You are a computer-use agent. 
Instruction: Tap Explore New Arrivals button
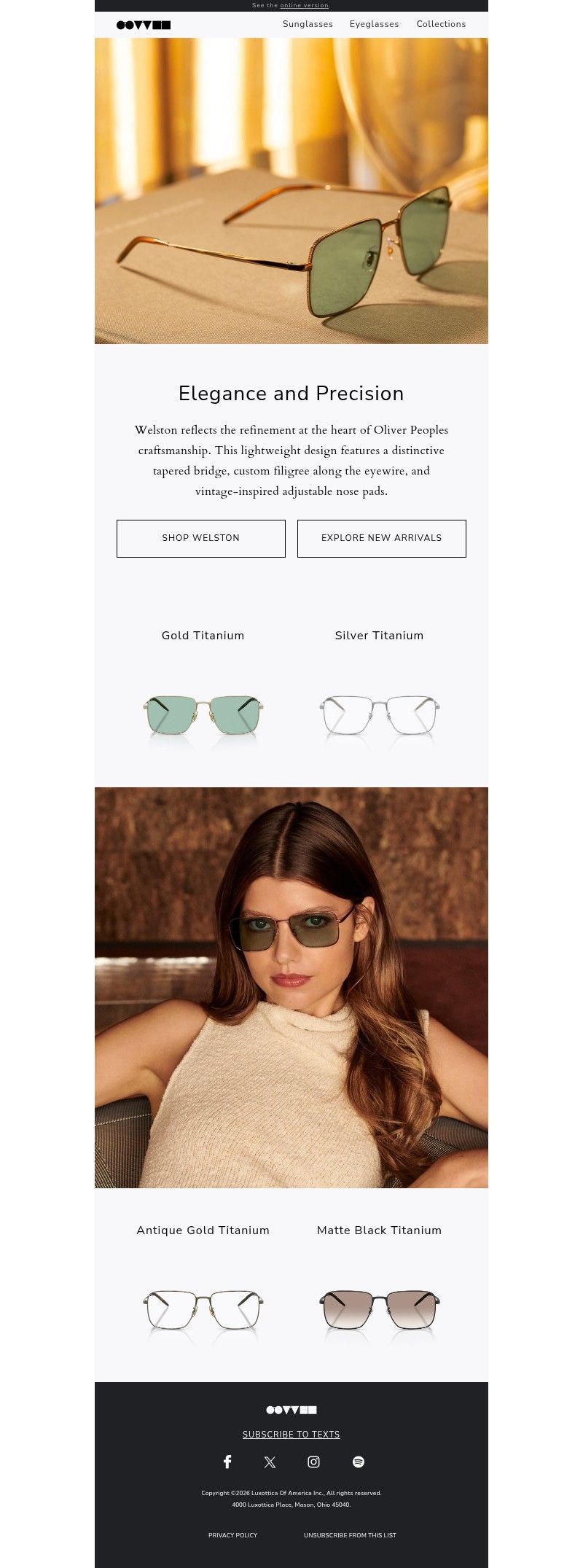point(382,538)
